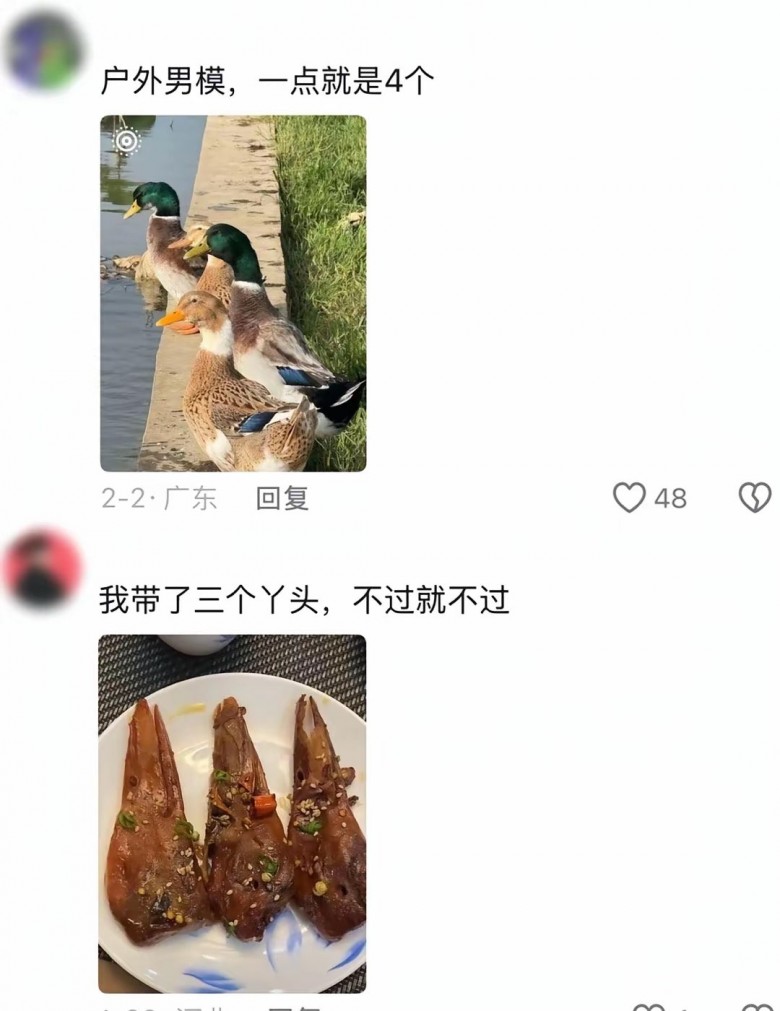Like the 户外男模 duck comment
Viewport: 780px width, 1011px height.
click(x=629, y=498)
